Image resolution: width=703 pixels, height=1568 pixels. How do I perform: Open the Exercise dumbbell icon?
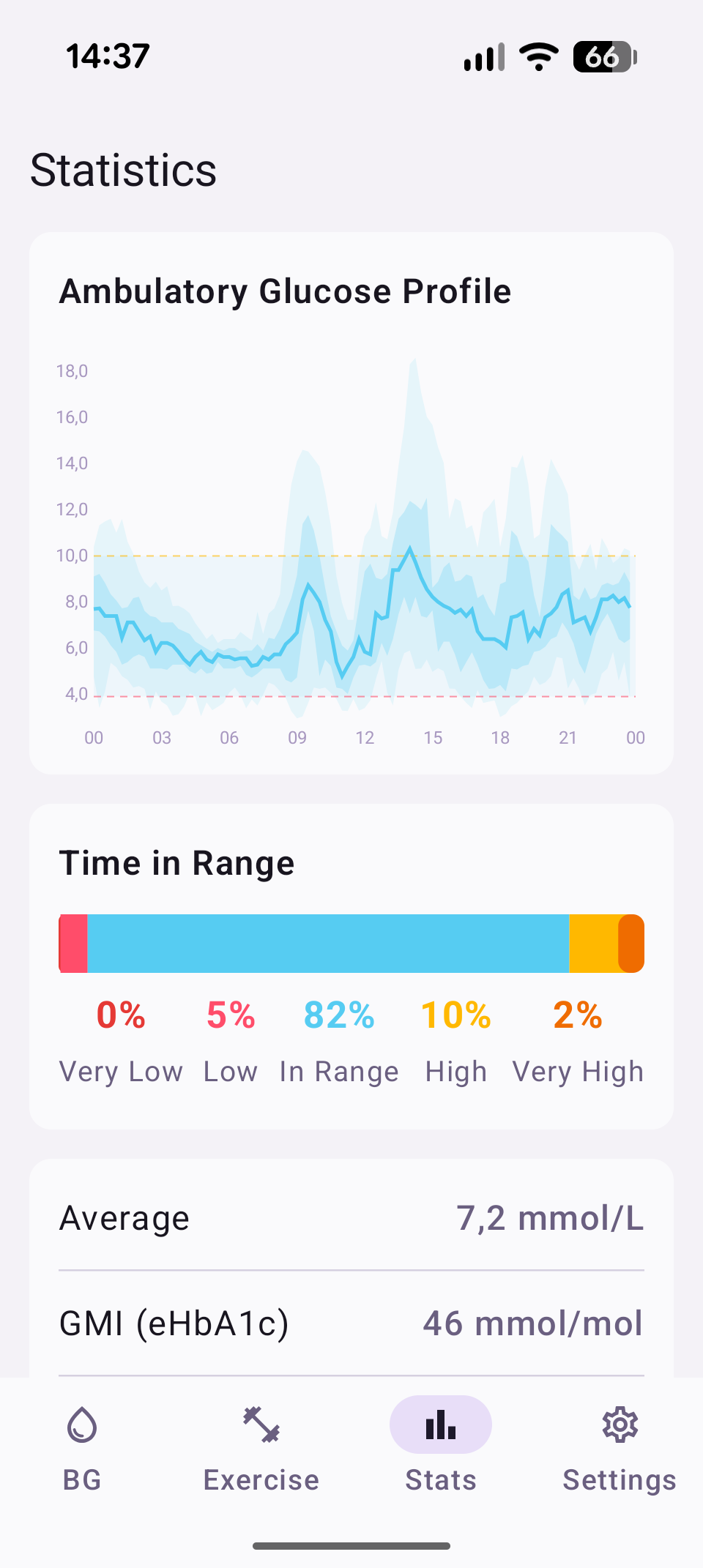(x=261, y=1425)
